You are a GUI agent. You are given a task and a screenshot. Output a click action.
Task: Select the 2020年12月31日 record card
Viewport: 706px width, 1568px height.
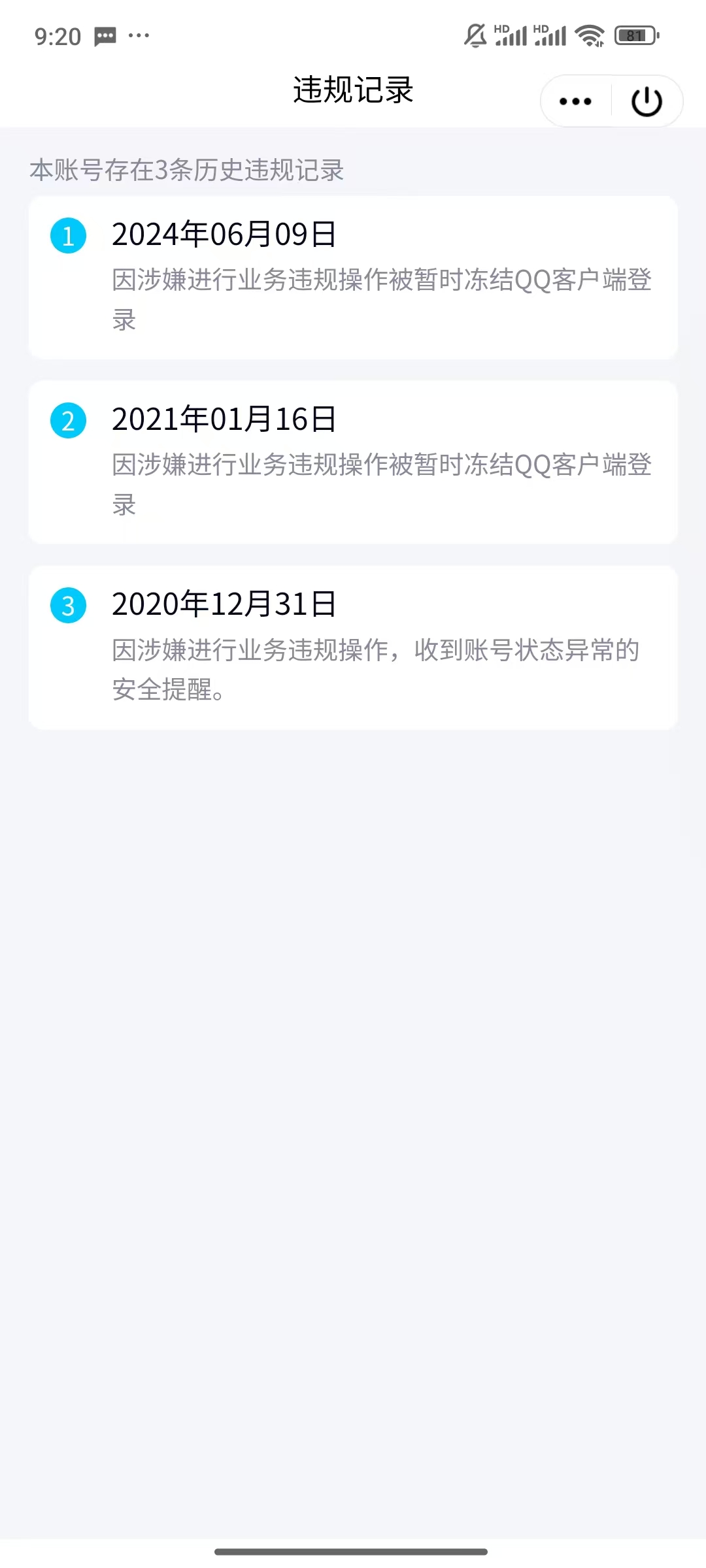tap(353, 647)
